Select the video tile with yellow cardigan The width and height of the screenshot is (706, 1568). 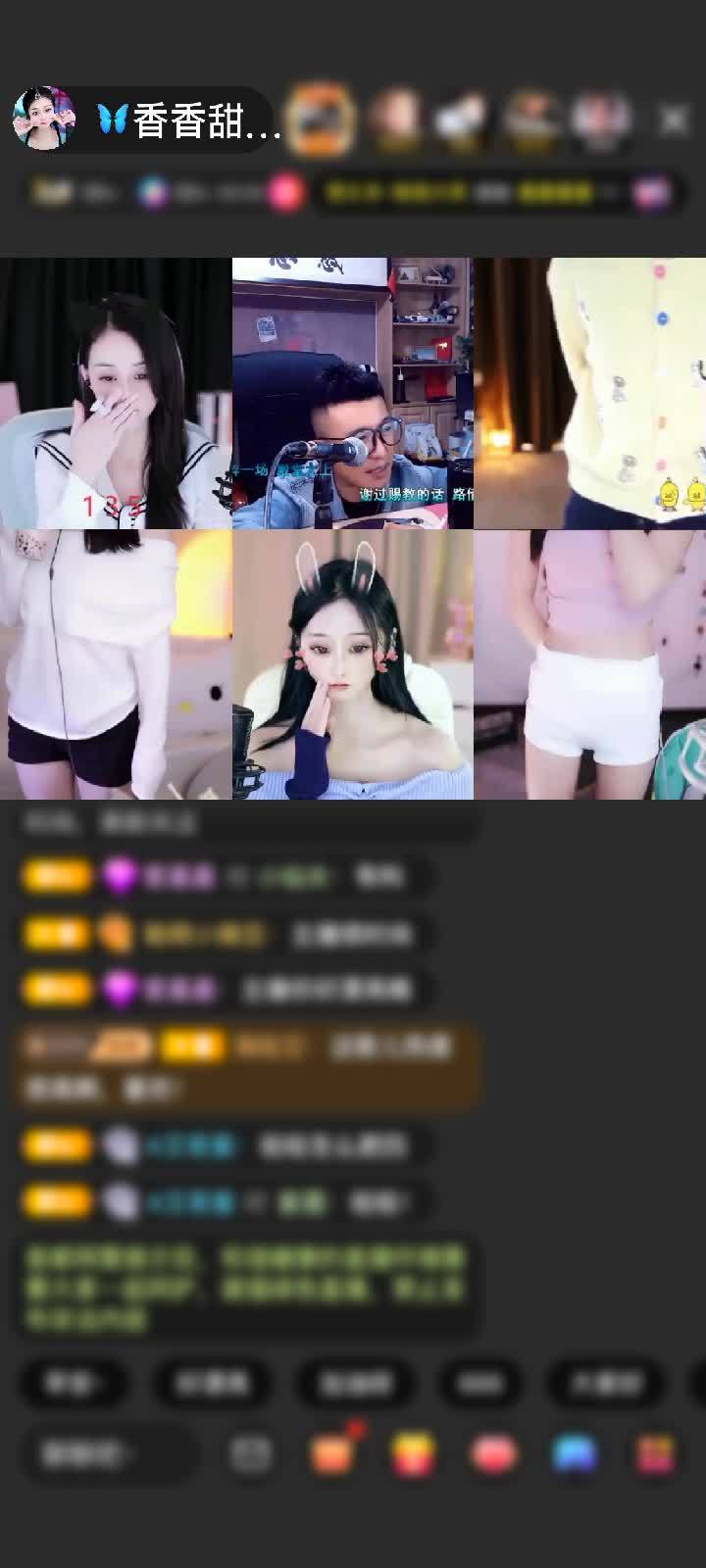coord(590,393)
